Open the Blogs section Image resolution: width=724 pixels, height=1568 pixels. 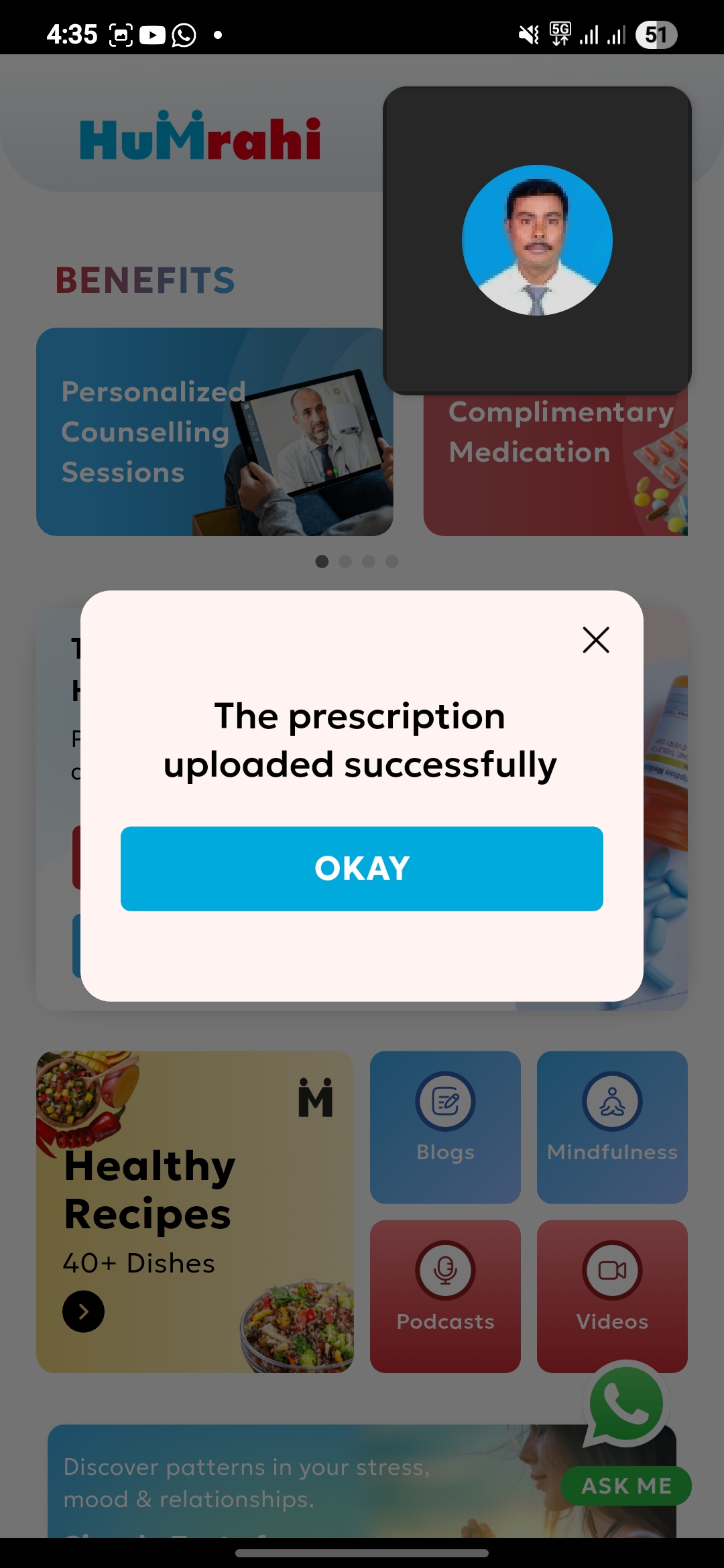(445, 1127)
